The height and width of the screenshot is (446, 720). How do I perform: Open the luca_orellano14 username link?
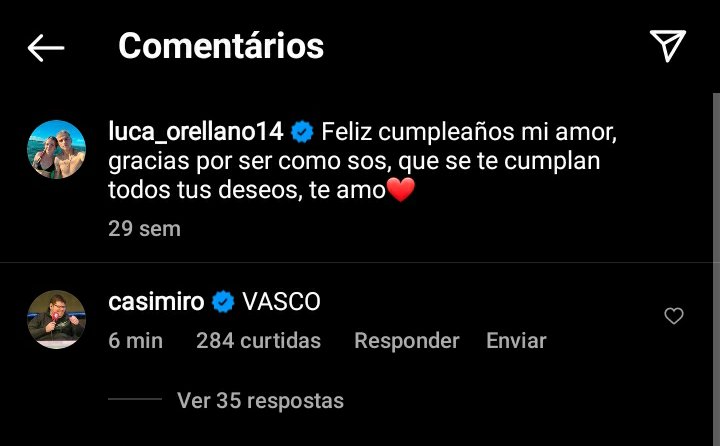point(197,132)
